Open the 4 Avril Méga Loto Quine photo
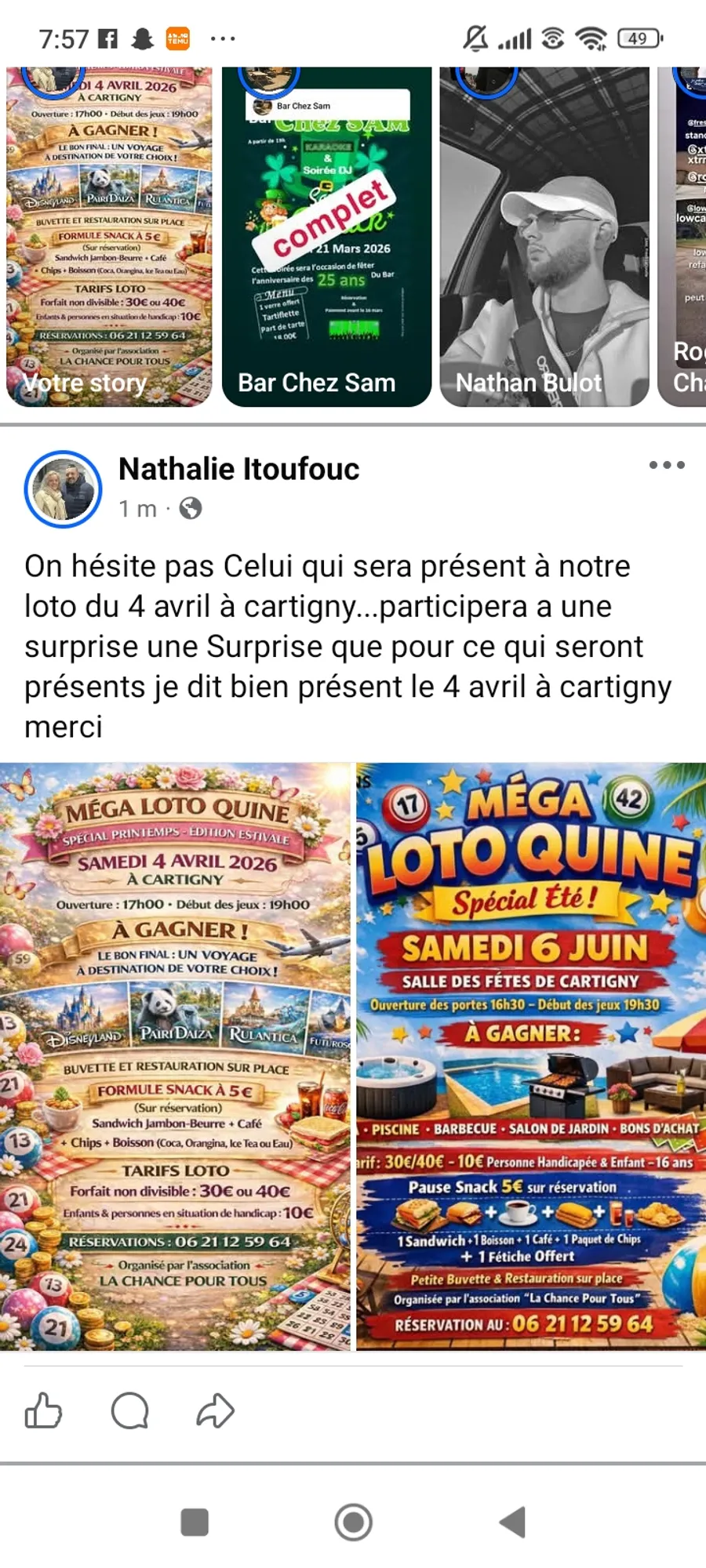Viewport: 706px width, 1568px height. (x=176, y=1055)
